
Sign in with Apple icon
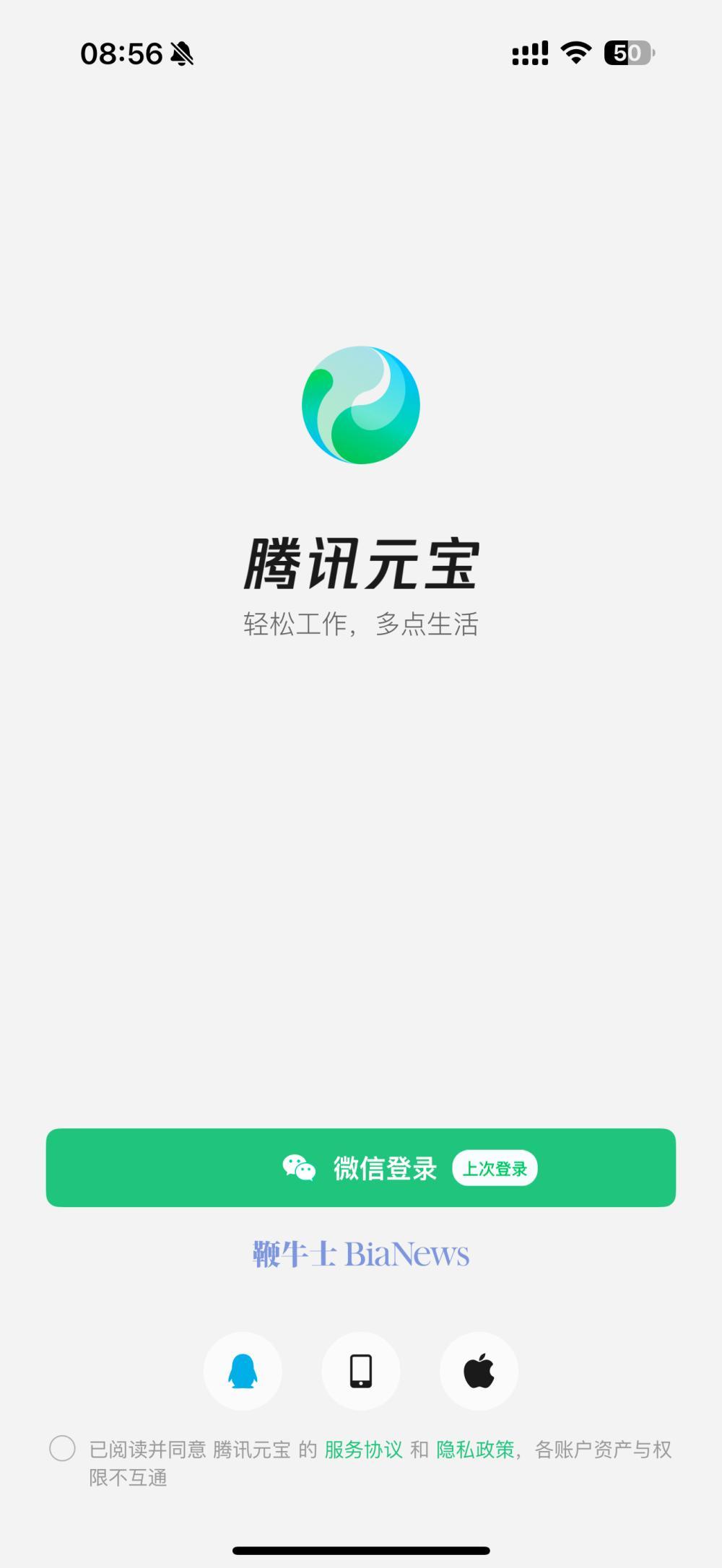click(x=479, y=1371)
